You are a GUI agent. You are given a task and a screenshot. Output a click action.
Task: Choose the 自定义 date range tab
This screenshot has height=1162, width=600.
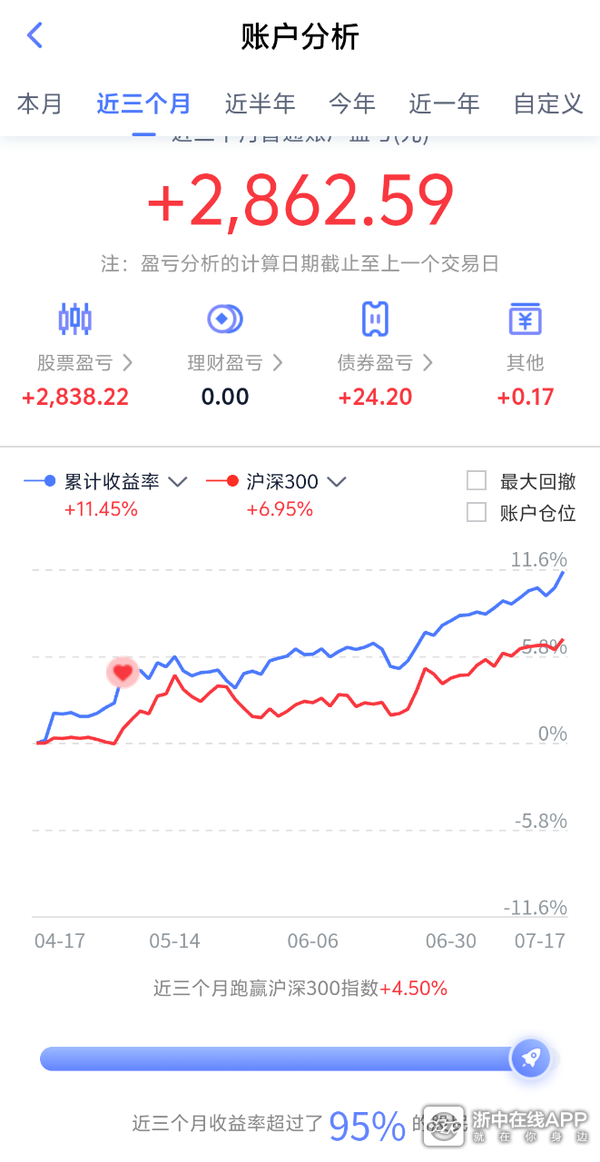(548, 103)
